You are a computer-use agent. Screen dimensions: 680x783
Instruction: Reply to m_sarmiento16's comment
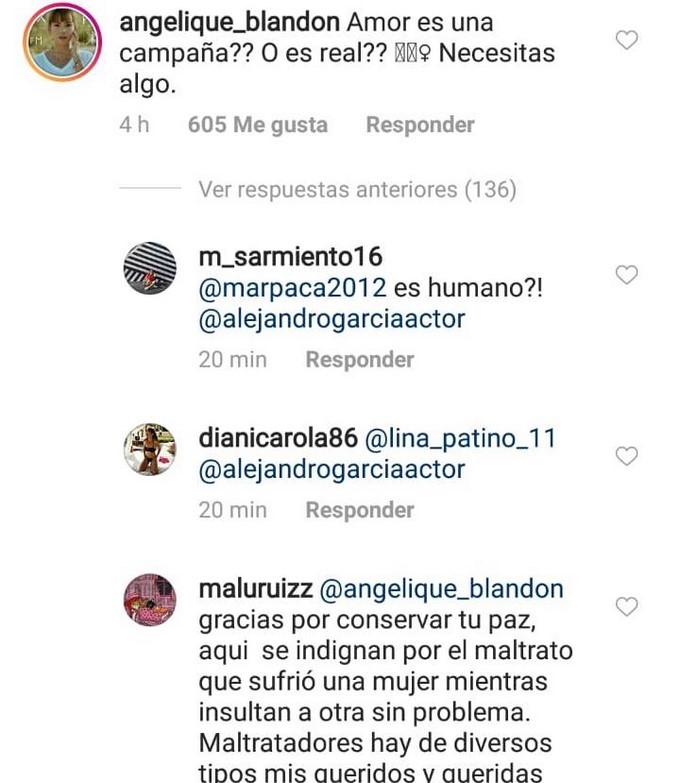coord(359,360)
